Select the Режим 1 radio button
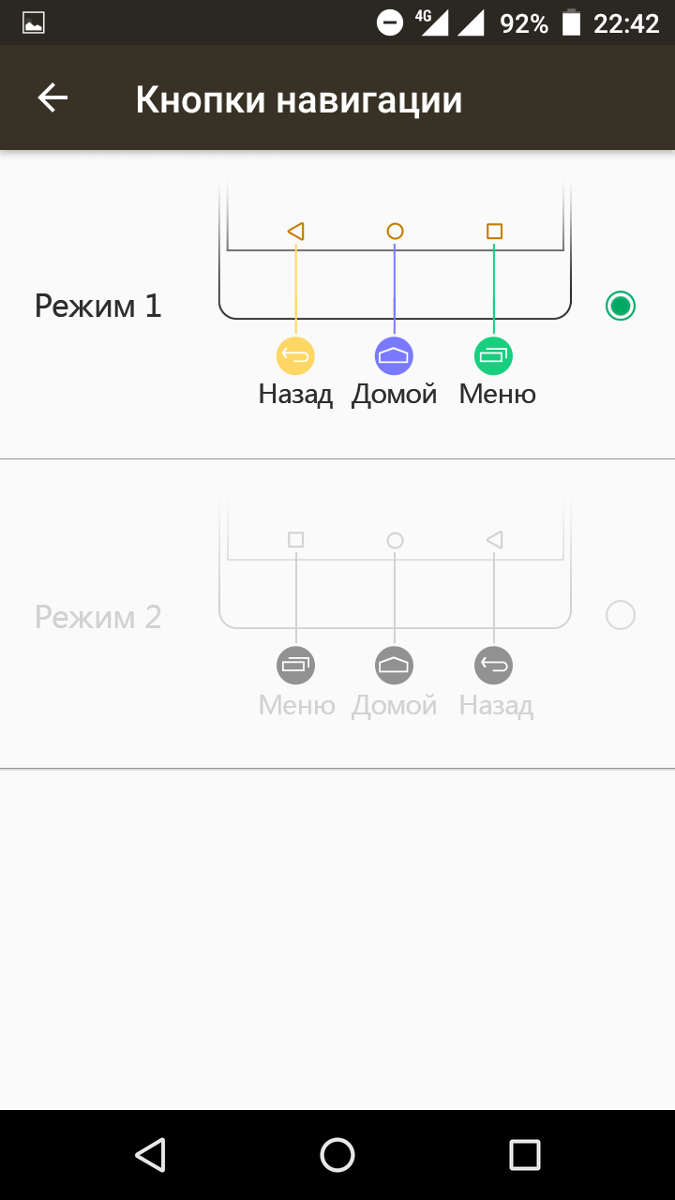The height and width of the screenshot is (1200, 675). [x=620, y=306]
